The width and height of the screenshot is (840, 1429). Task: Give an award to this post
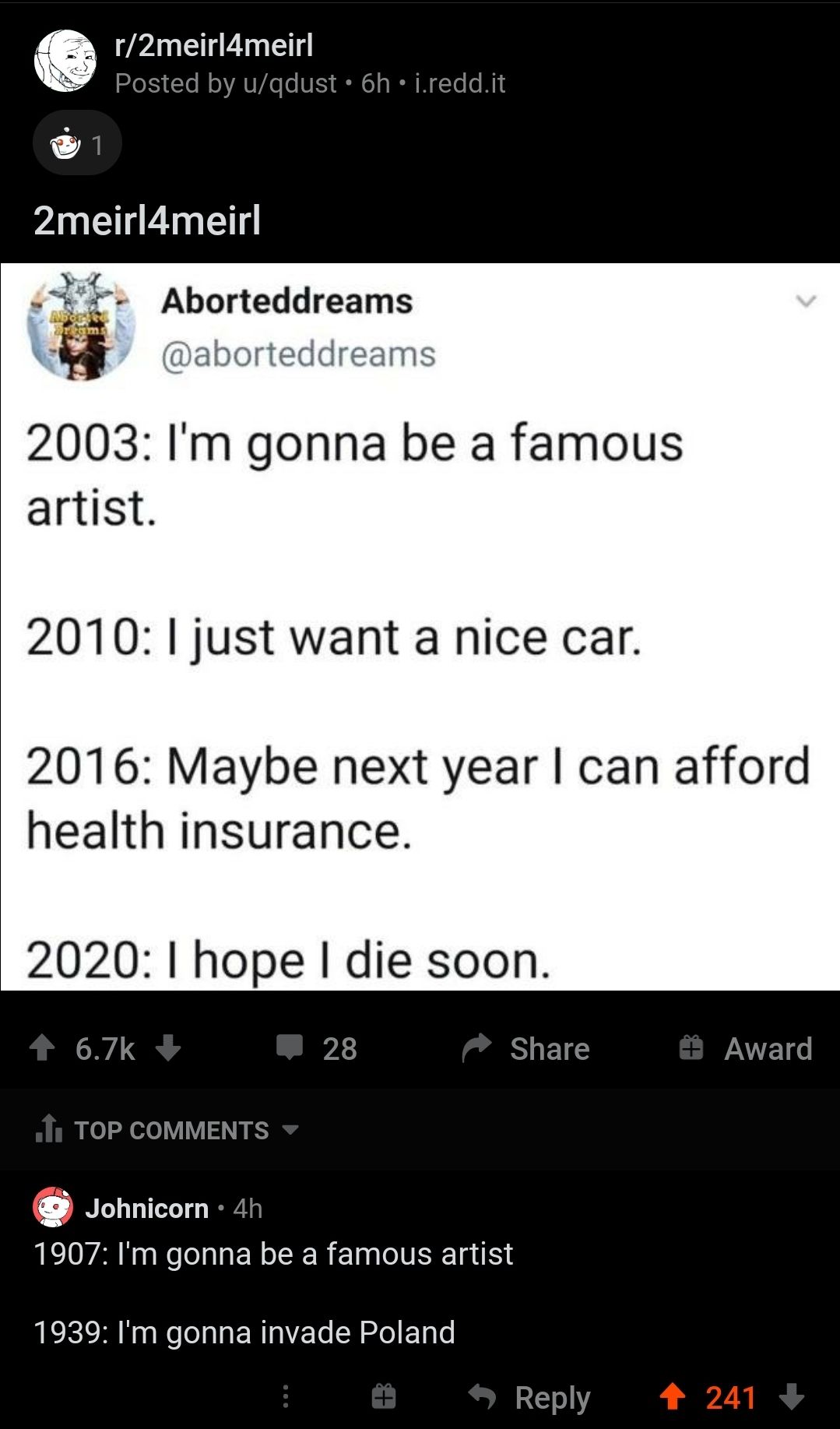[x=746, y=1048]
